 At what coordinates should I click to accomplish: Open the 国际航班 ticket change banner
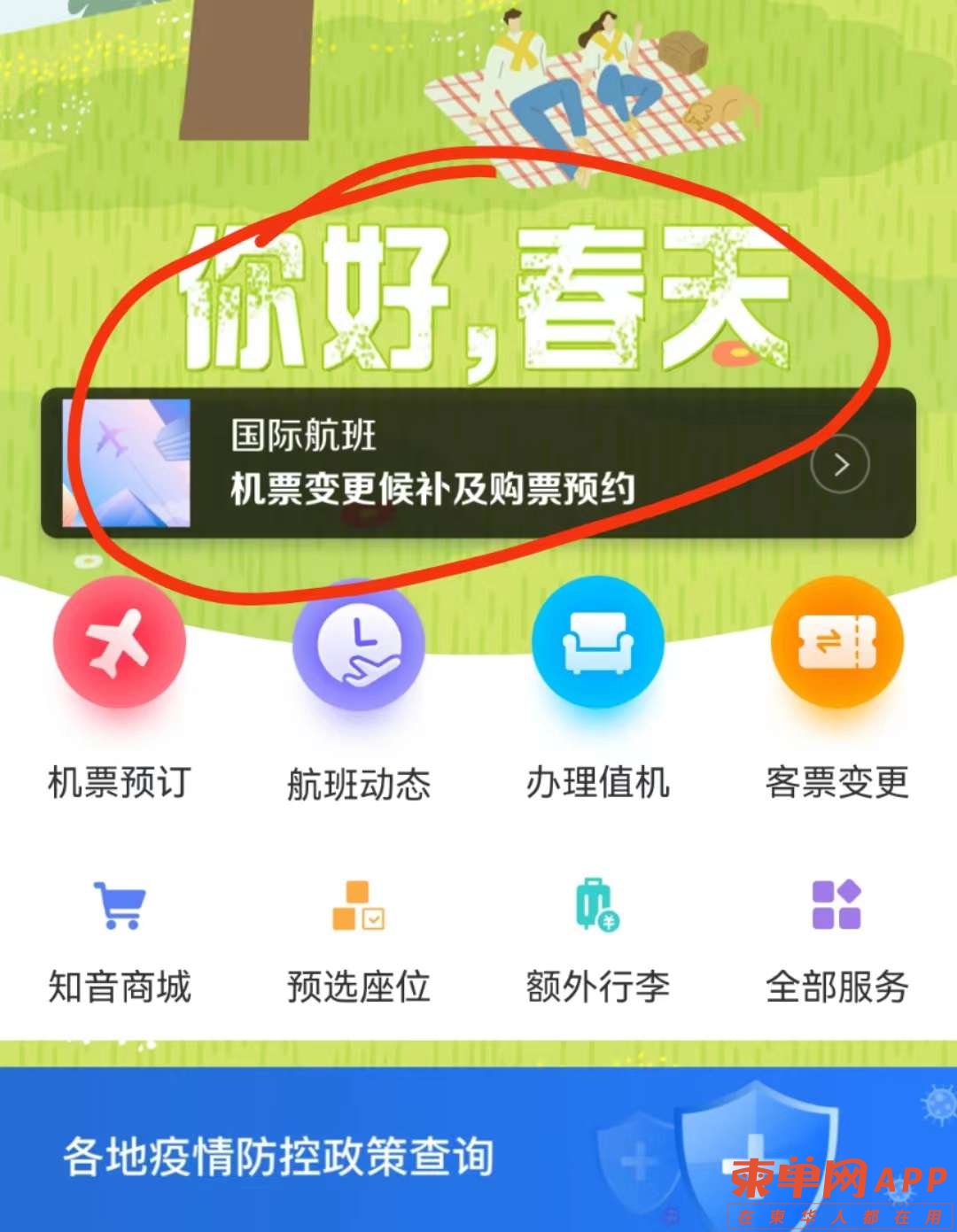point(478,463)
